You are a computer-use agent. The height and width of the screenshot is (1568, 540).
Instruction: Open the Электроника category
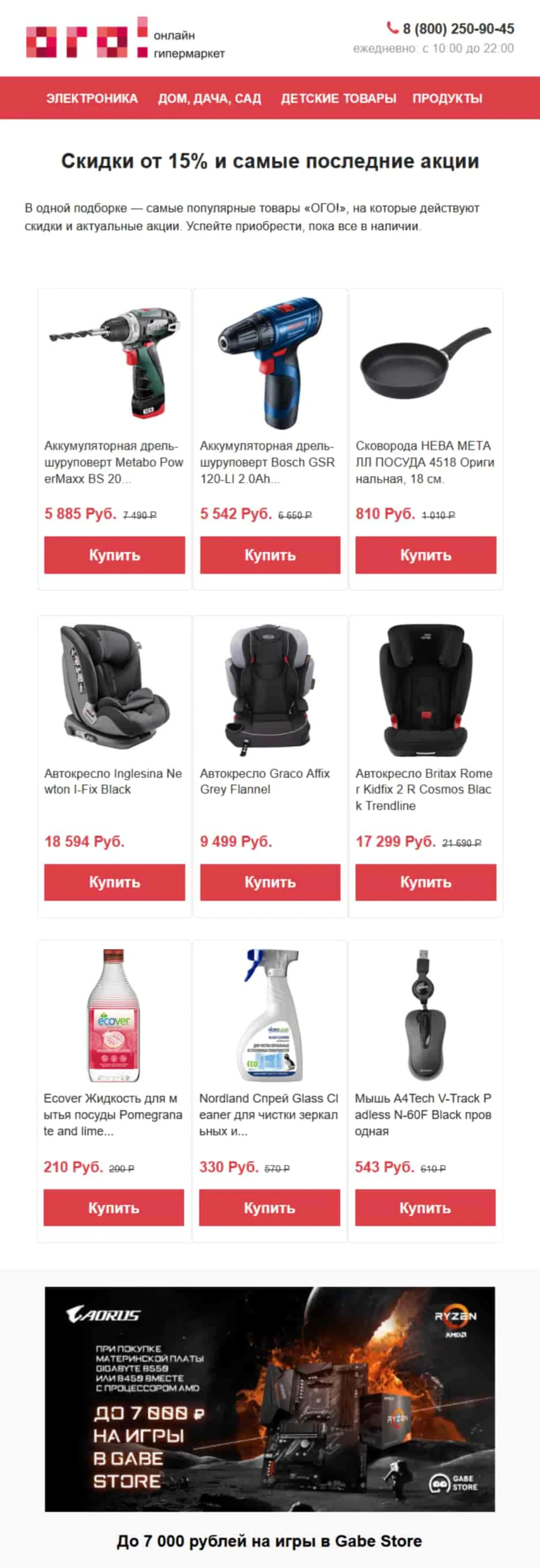[x=92, y=99]
